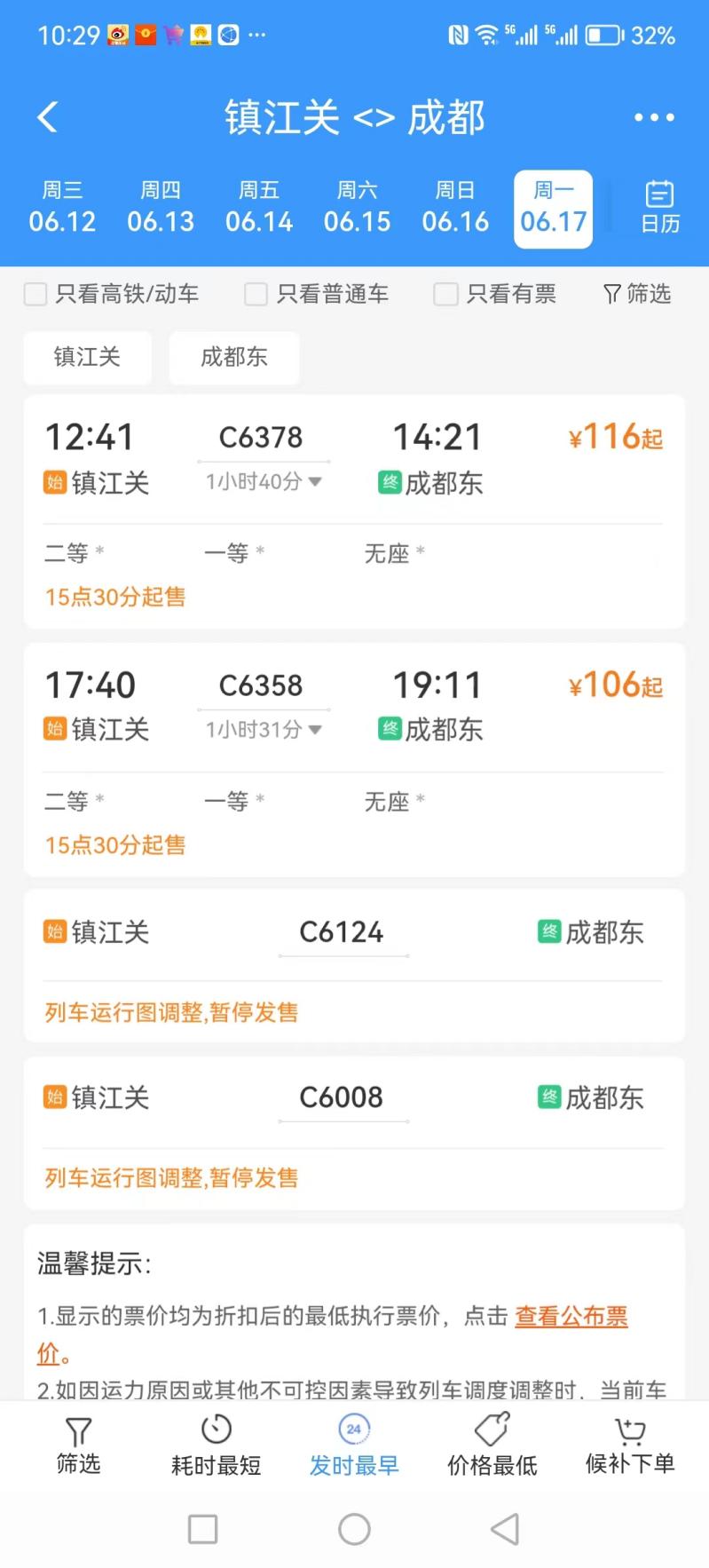Select the date 周三 06.12
This screenshot has width=709, height=1568.
click(x=62, y=208)
